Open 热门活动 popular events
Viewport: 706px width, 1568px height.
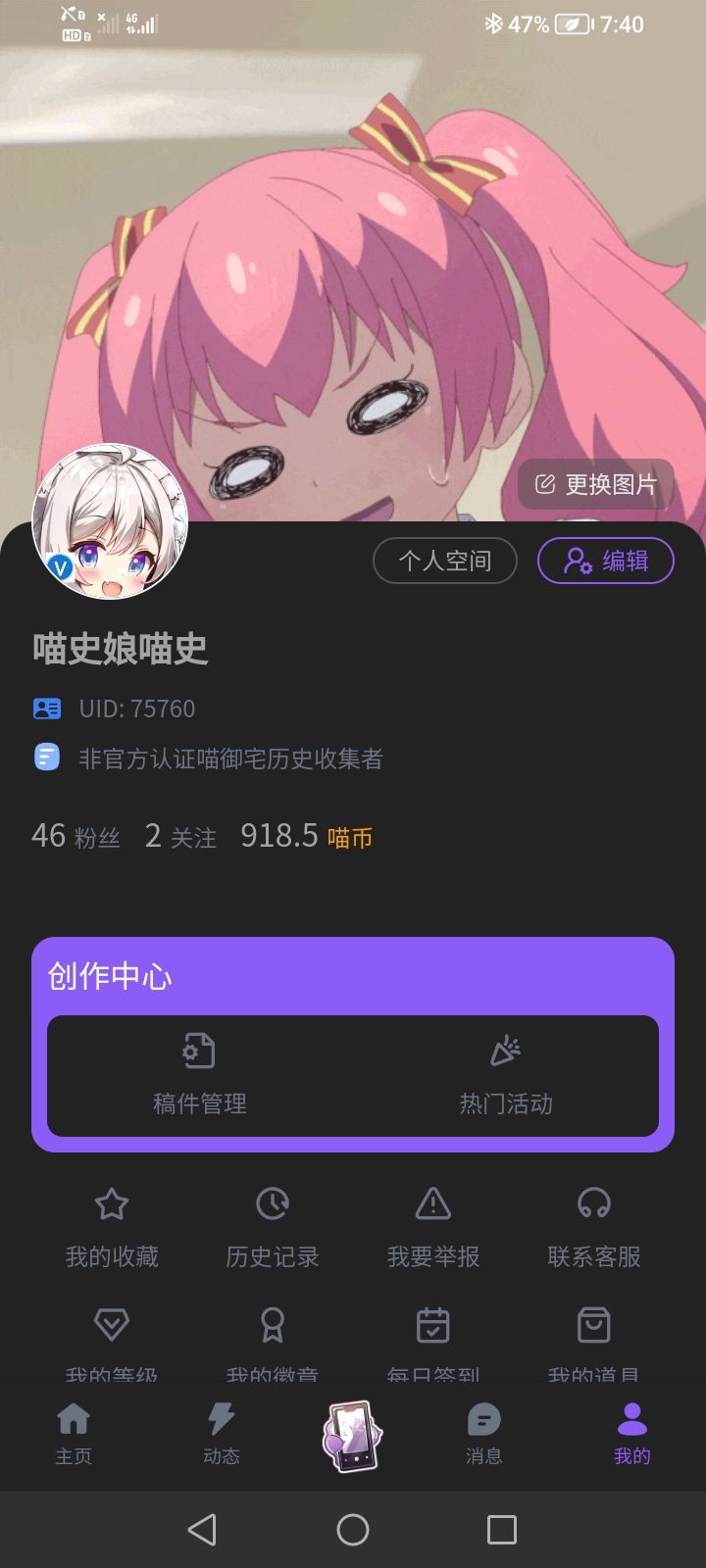pyautogui.click(x=506, y=1076)
